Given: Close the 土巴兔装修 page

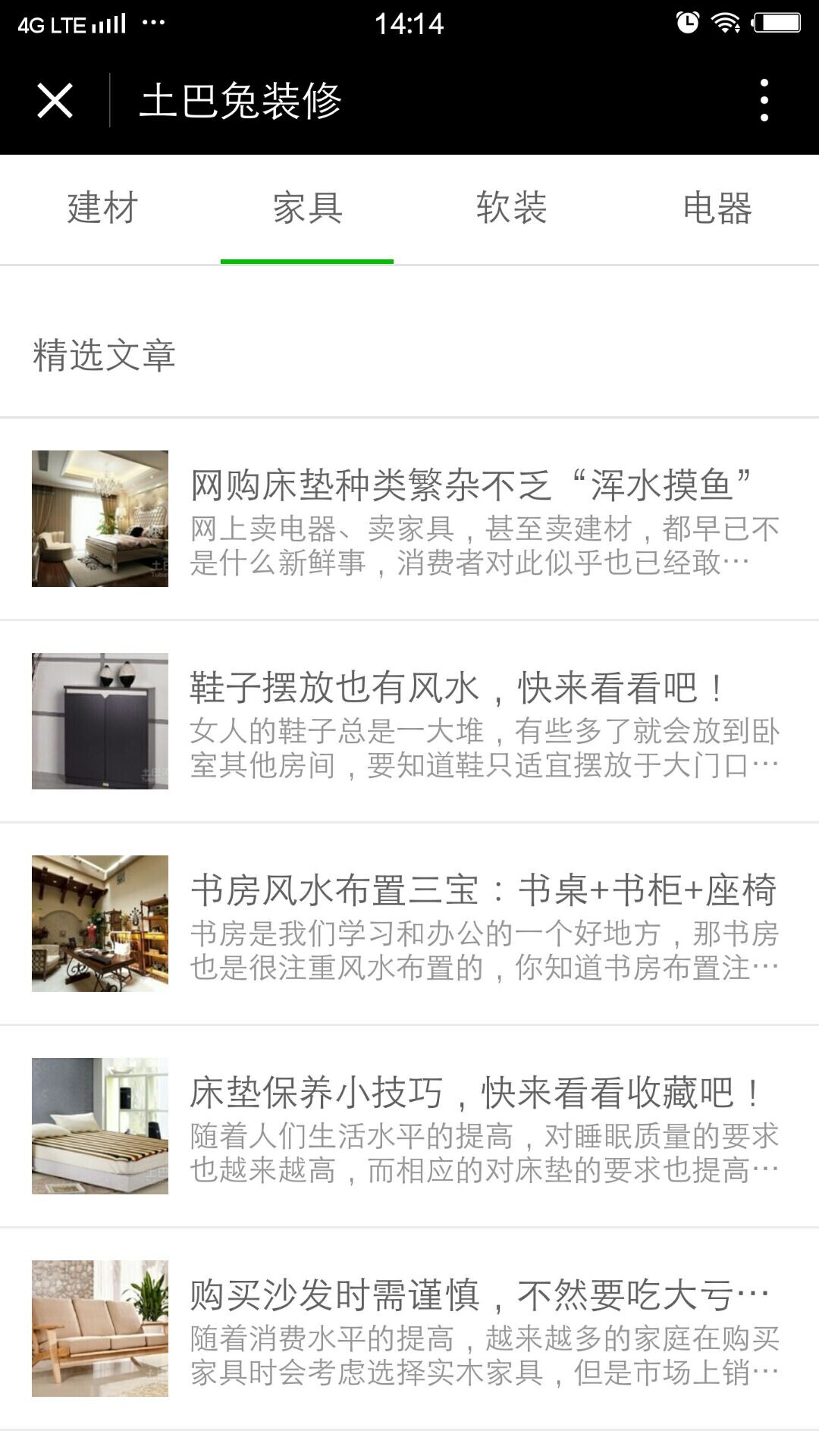Looking at the screenshot, I should (55, 101).
